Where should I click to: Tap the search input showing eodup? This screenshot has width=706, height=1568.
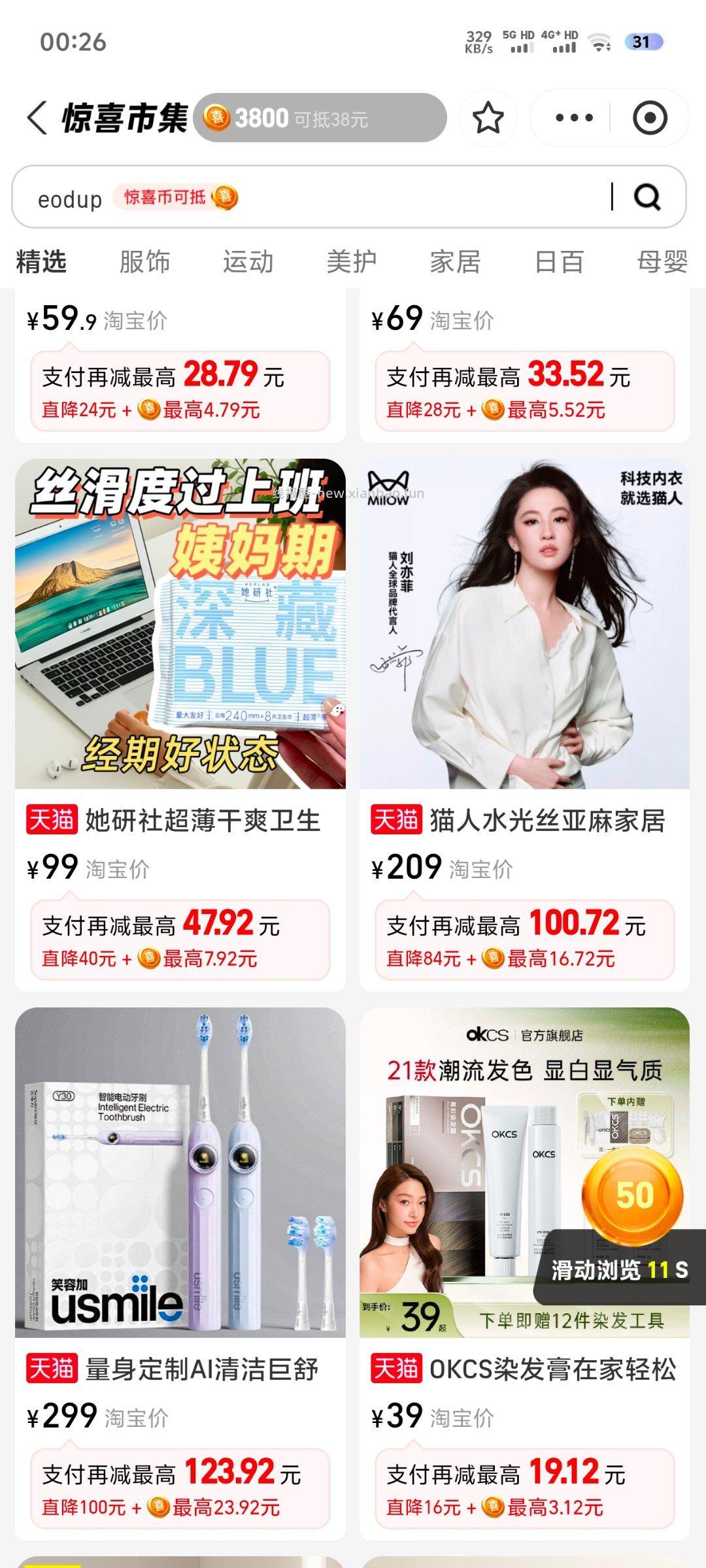coord(69,198)
